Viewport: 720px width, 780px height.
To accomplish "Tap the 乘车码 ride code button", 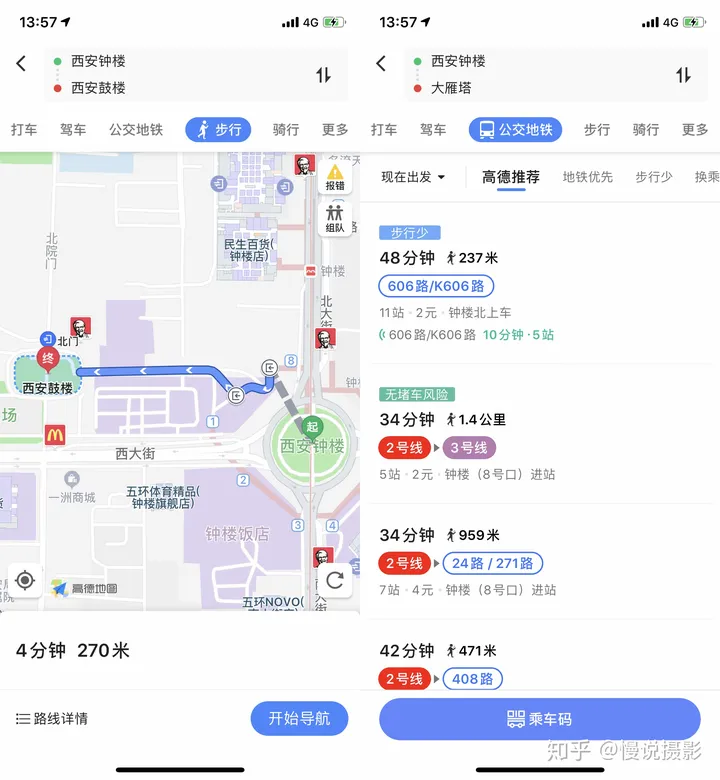I will point(540,718).
